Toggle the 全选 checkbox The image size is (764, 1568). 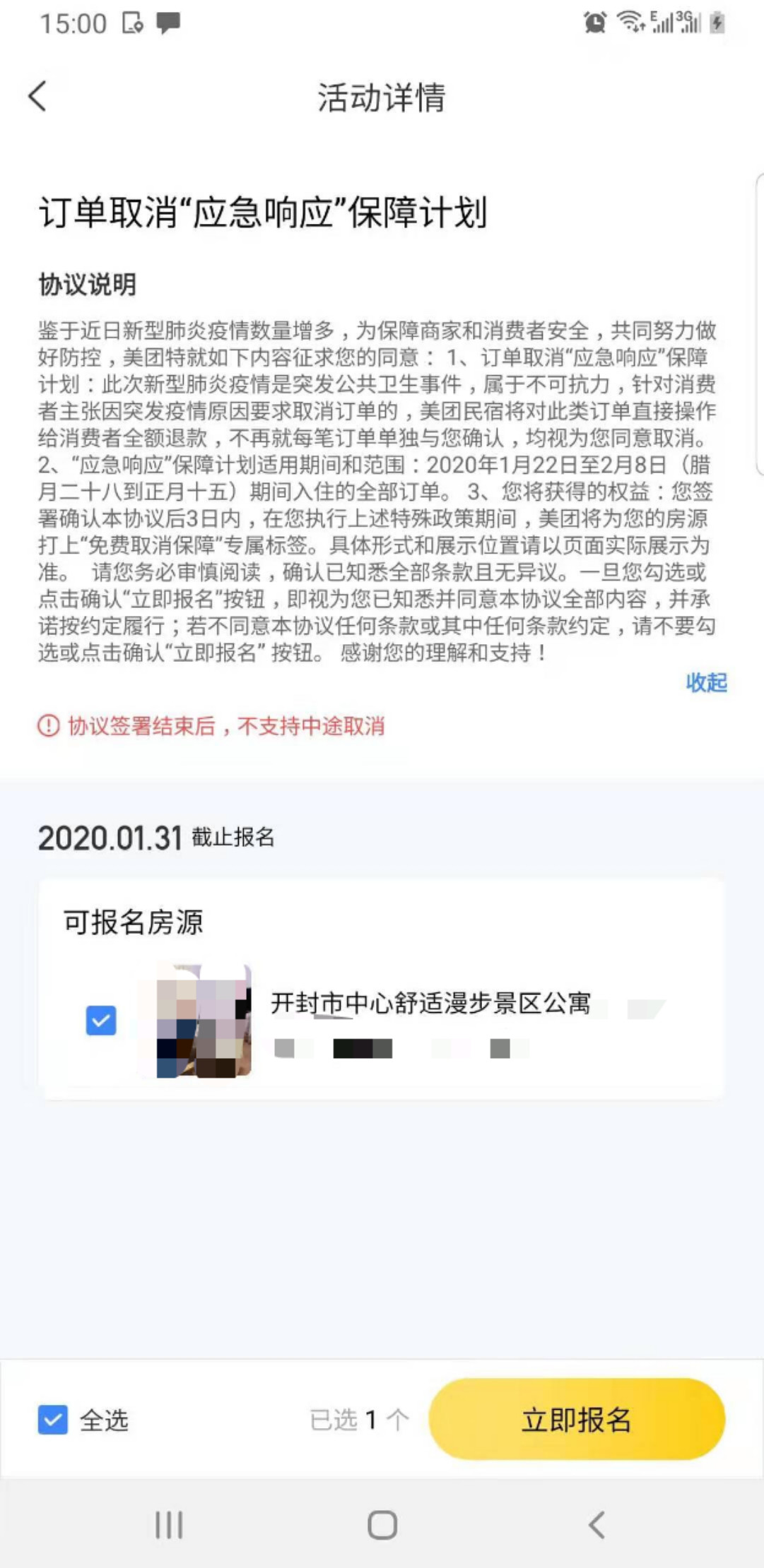(53, 1419)
